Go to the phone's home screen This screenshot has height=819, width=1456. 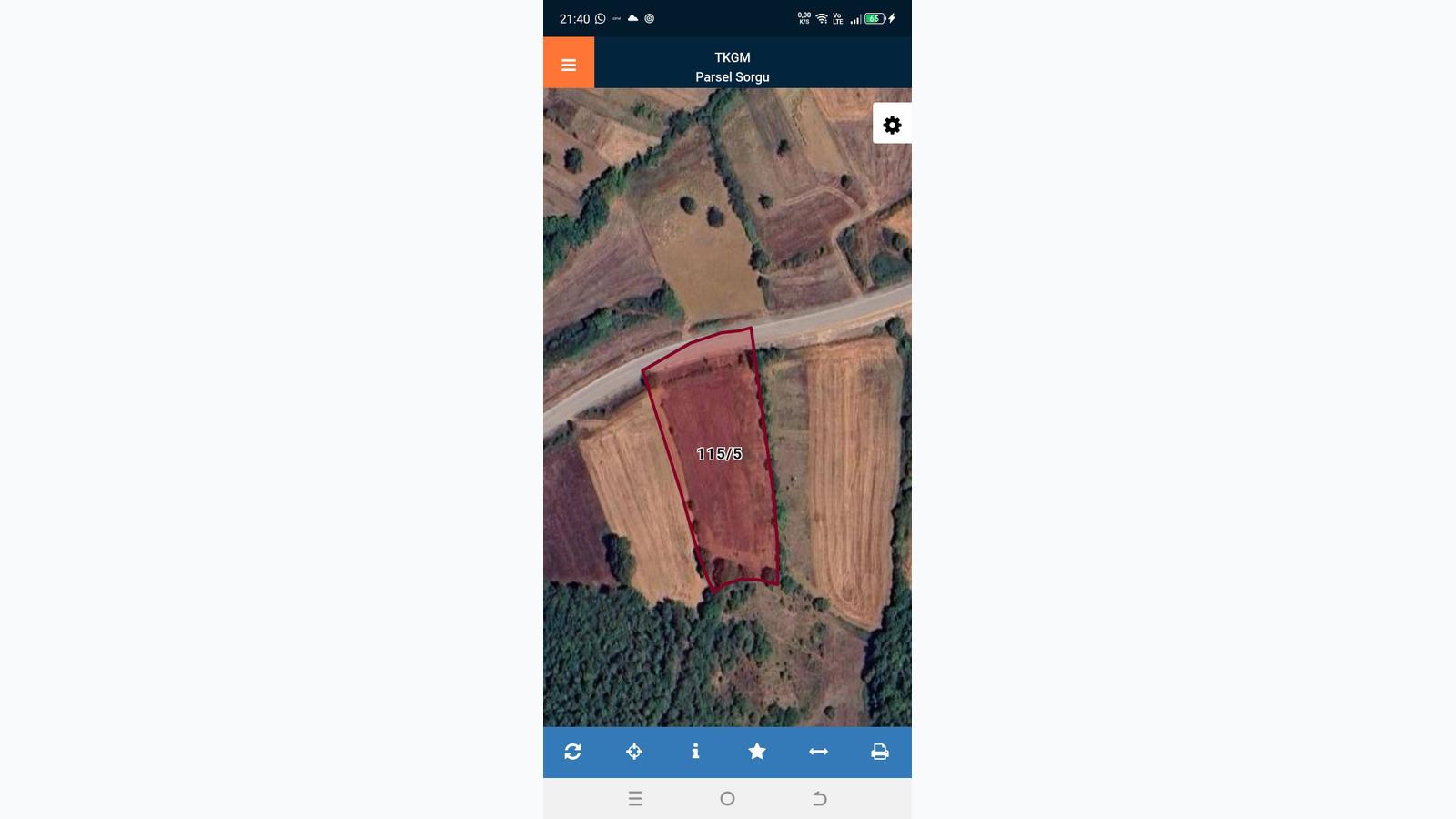tap(727, 799)
